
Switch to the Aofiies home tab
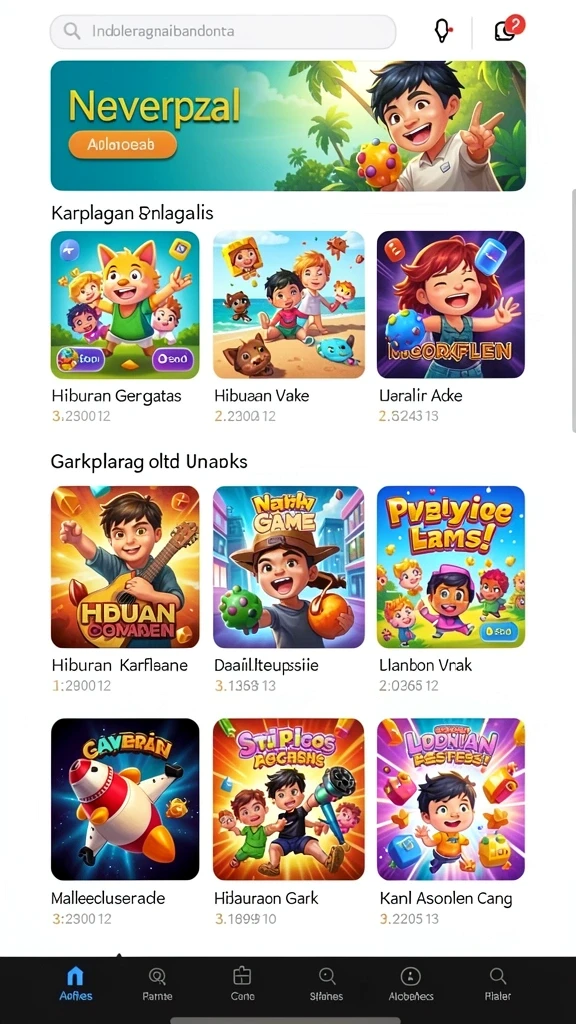pos(76,984)
